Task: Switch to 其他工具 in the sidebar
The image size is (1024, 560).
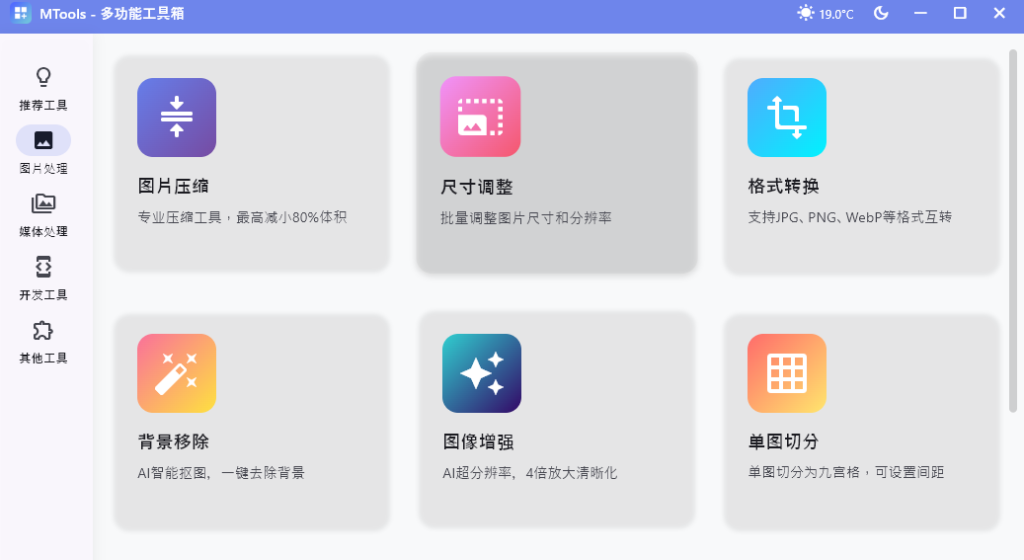Action: [43, 341]
